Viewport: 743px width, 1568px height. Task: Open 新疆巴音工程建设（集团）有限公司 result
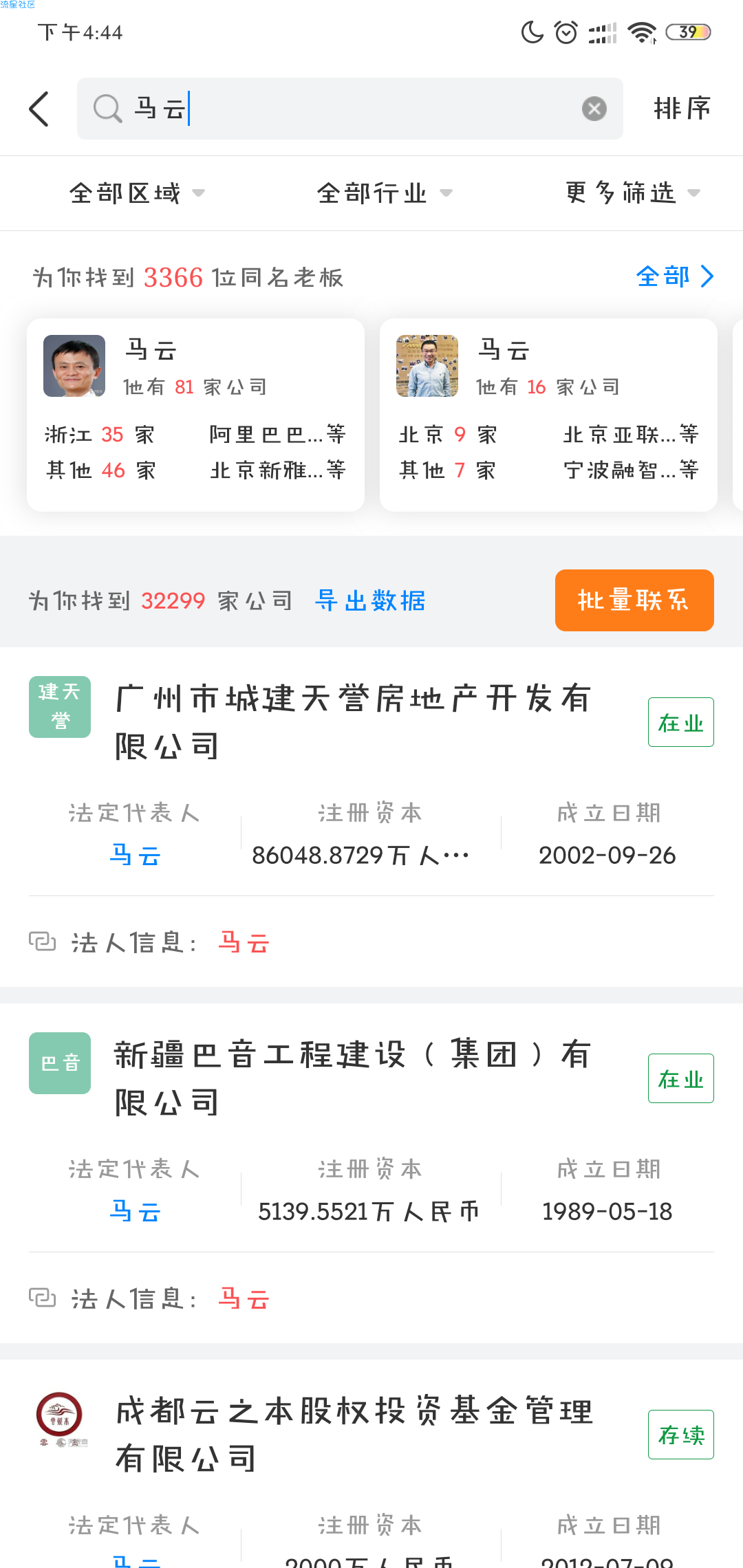point(352,1078)
